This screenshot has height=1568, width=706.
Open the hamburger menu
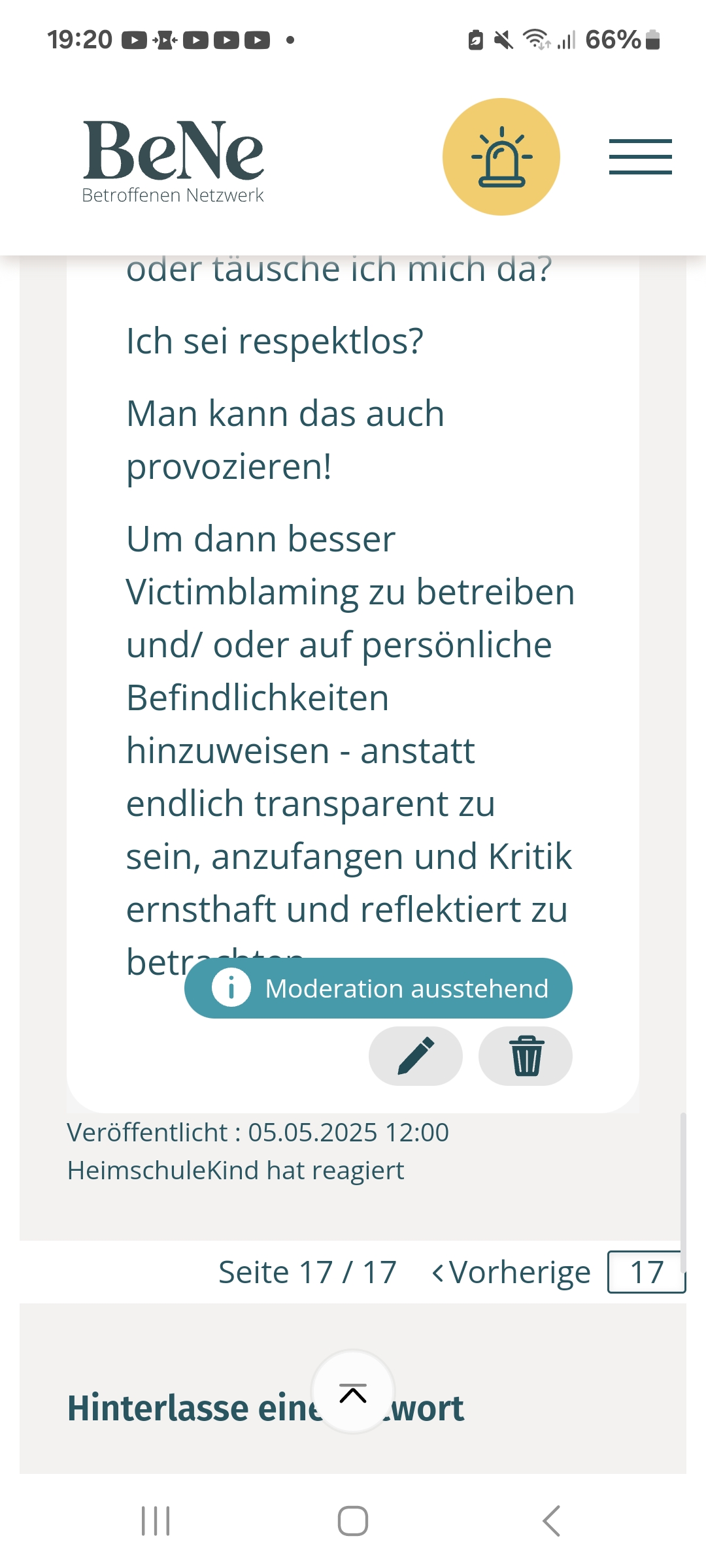coord(640,157)
